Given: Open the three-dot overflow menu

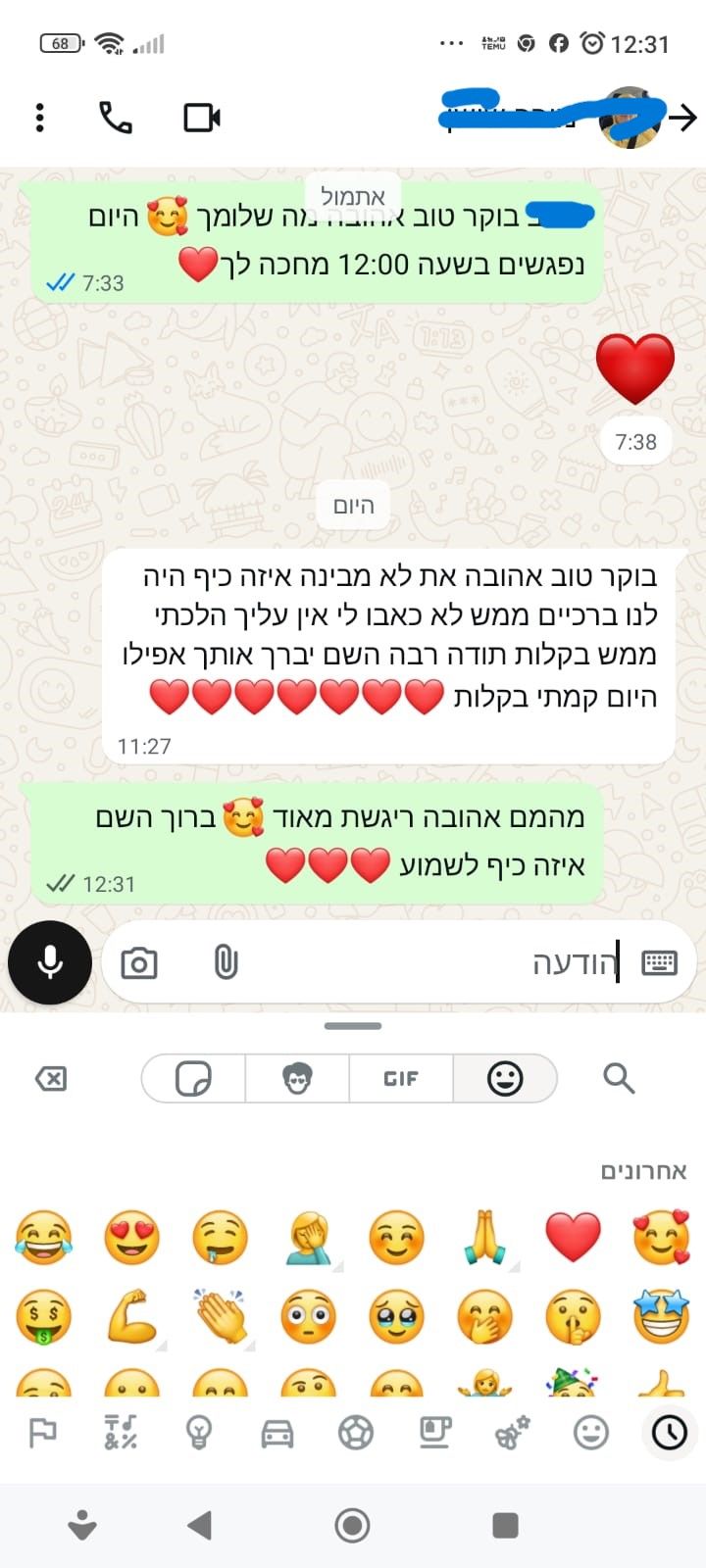Looking at the screenshot, I should coord(40,118).
